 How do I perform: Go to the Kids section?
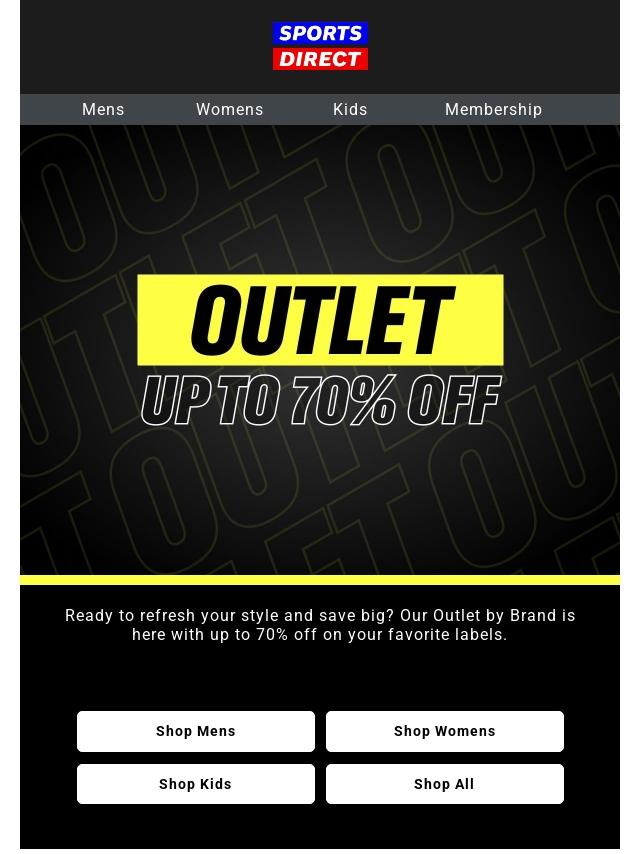coord(350,110)
